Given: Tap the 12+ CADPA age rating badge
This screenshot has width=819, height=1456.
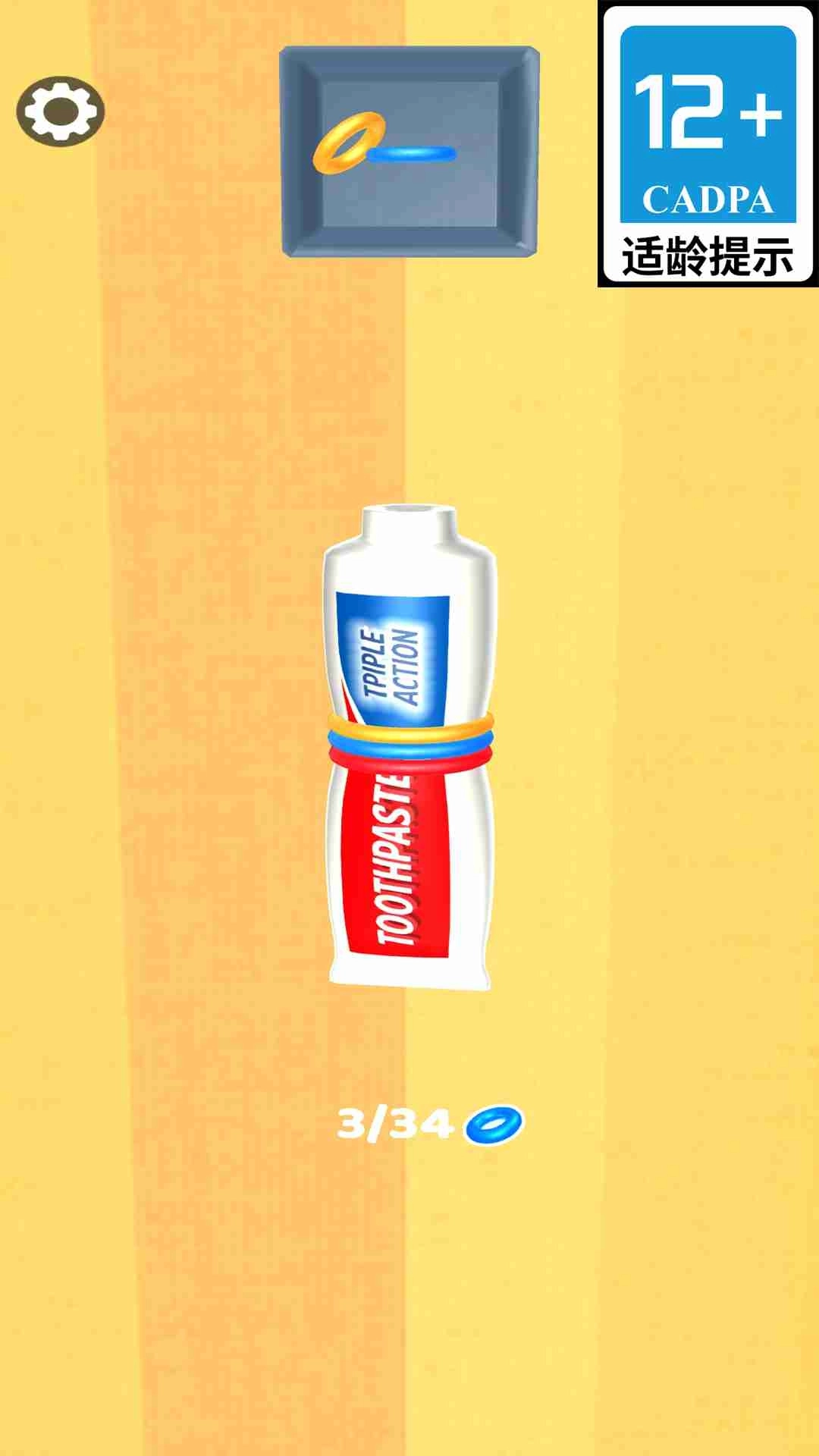Looking at the screenshot, I should coord(708,144).
